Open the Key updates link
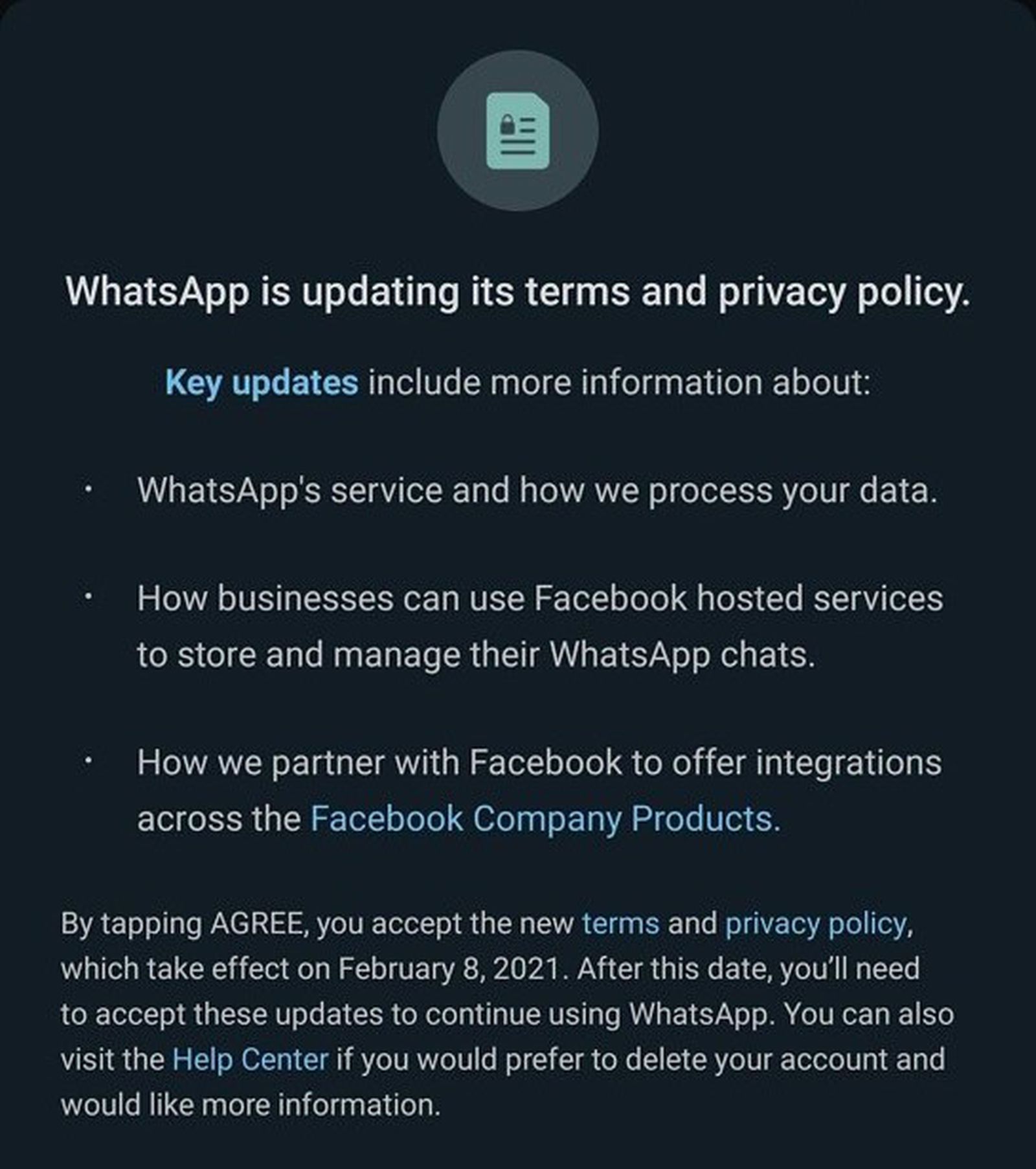This screenshot has height=1169, width=1036. pos(261,383)
